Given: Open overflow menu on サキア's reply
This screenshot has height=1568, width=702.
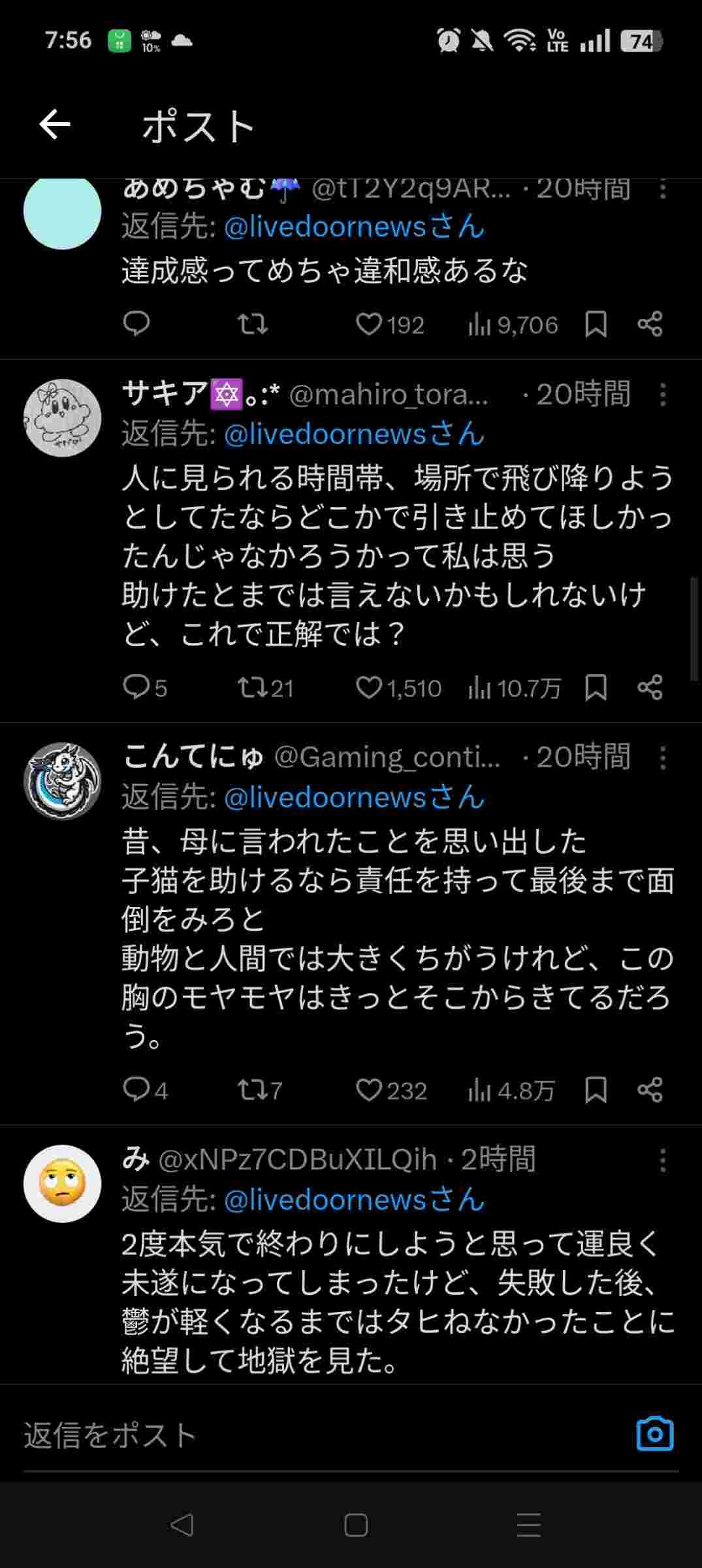Looking at the screenshot, I should point(663,395).
